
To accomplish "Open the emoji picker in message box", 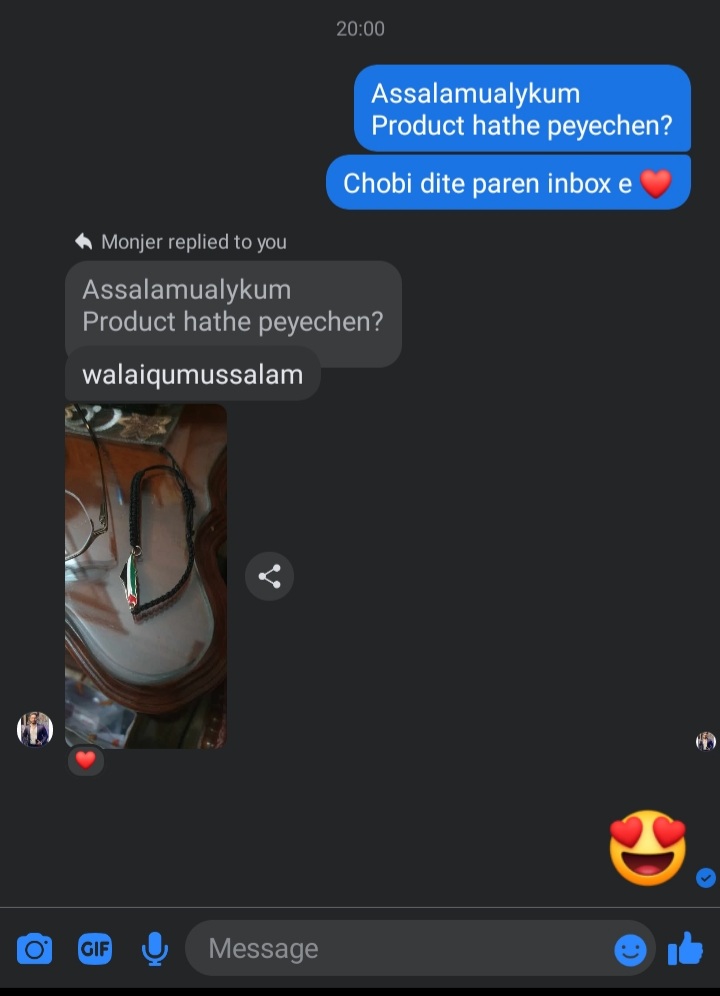I will (630, 949).
